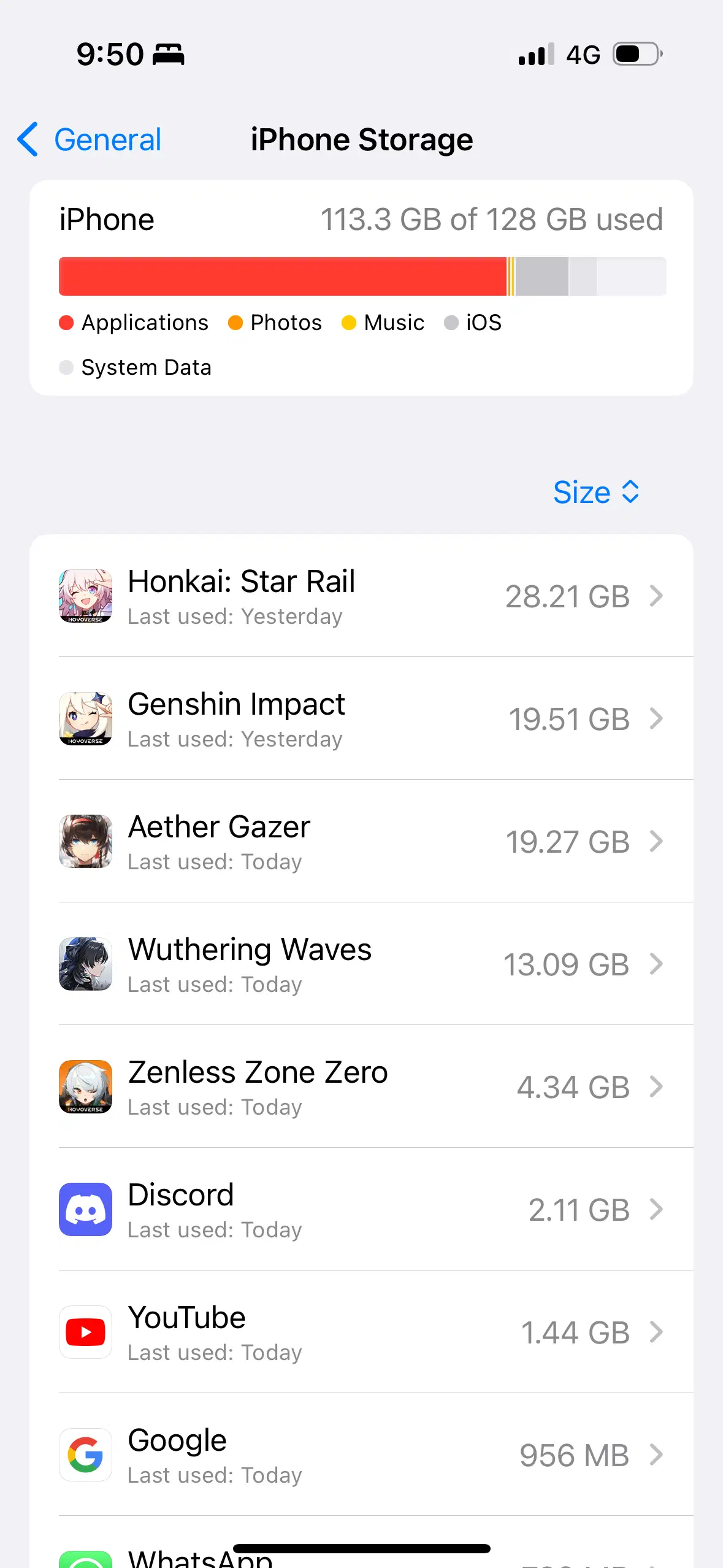This screenshot has width=723, height=1568.
Task: View Aether Gazer storage info
Action: coord(361,842)
